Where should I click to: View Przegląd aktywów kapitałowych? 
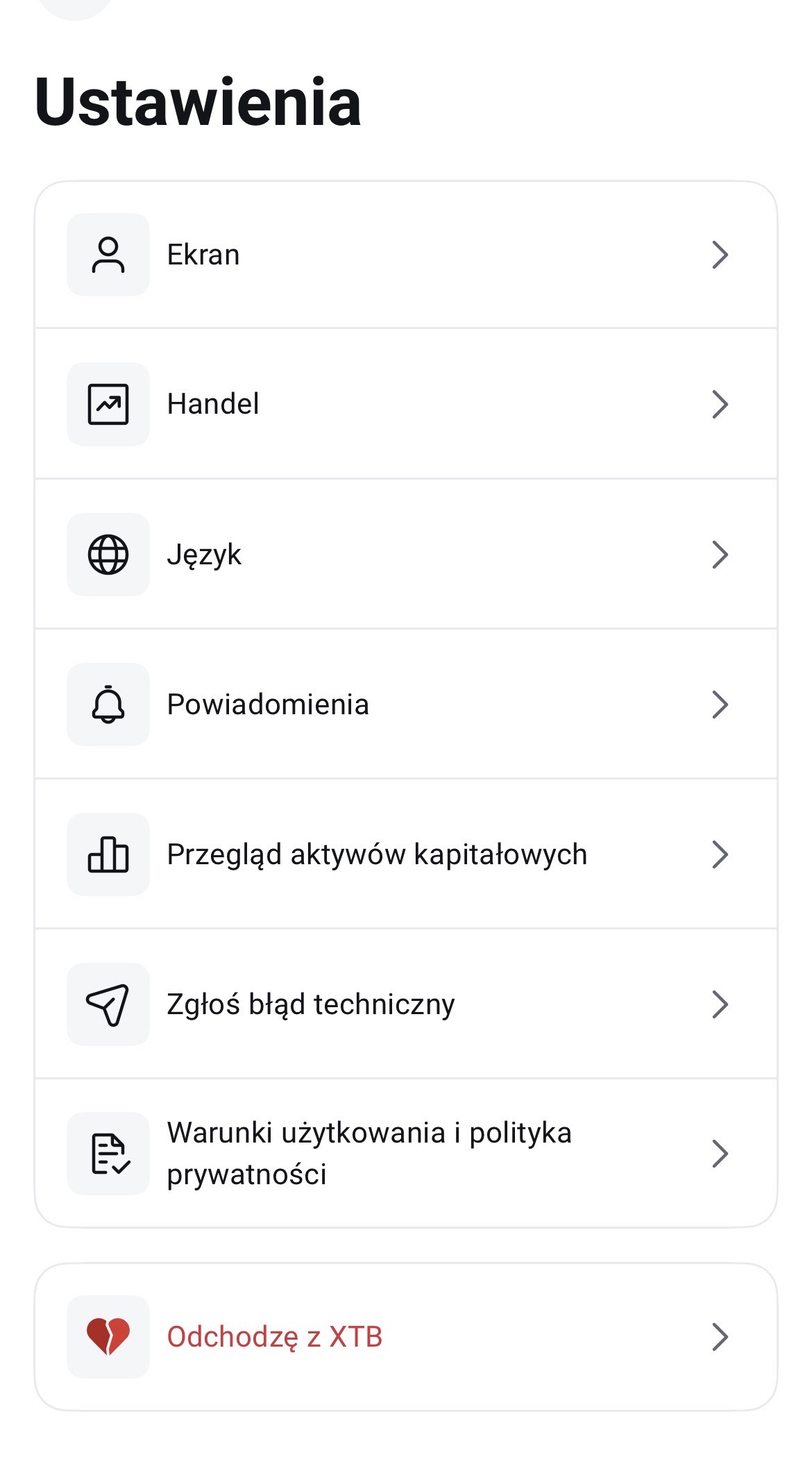pyautogui.click(x=405, y=854)
